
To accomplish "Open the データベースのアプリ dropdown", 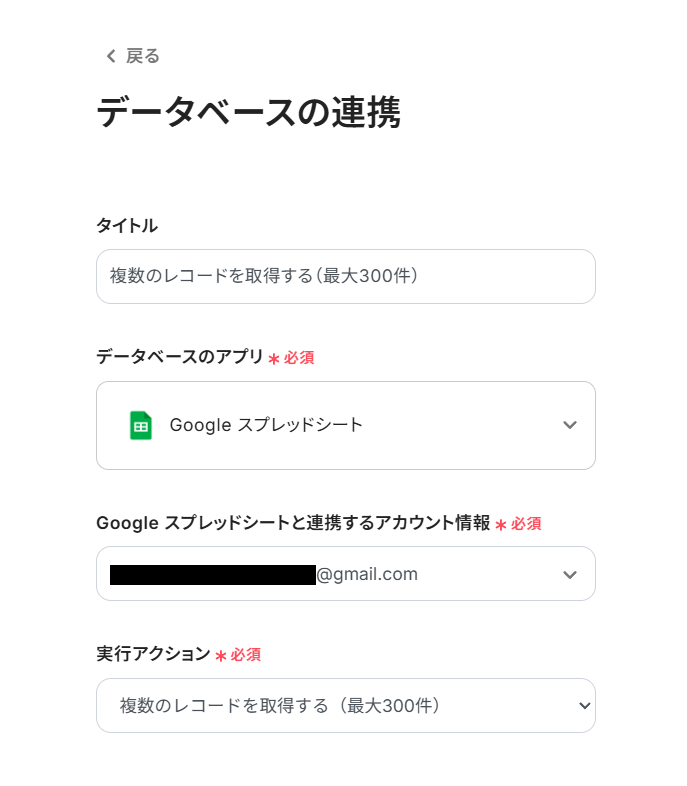I will coord(345,425).
